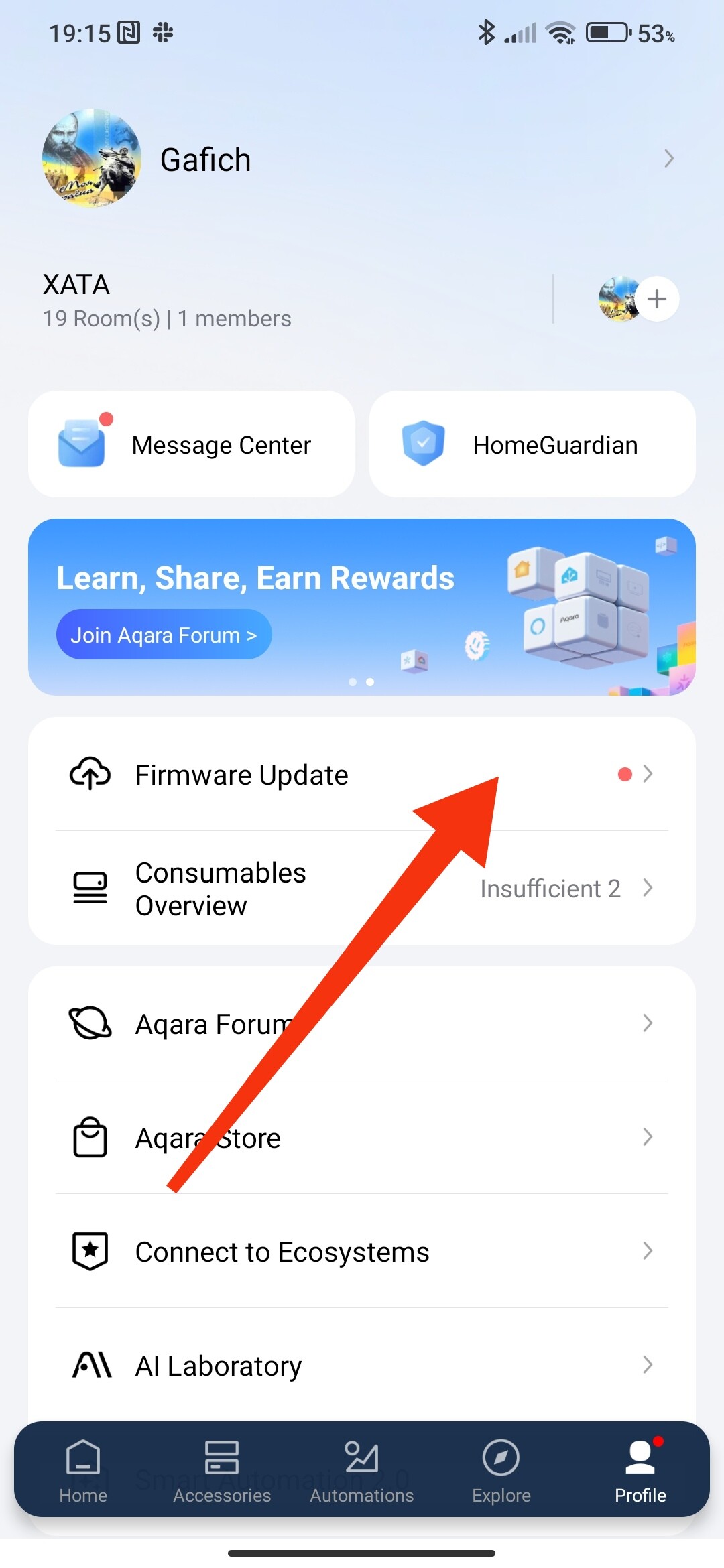Switch to the Accessories tab
The height and width of the screenshot is (1568, 724).
click(x=222, y=1470)
